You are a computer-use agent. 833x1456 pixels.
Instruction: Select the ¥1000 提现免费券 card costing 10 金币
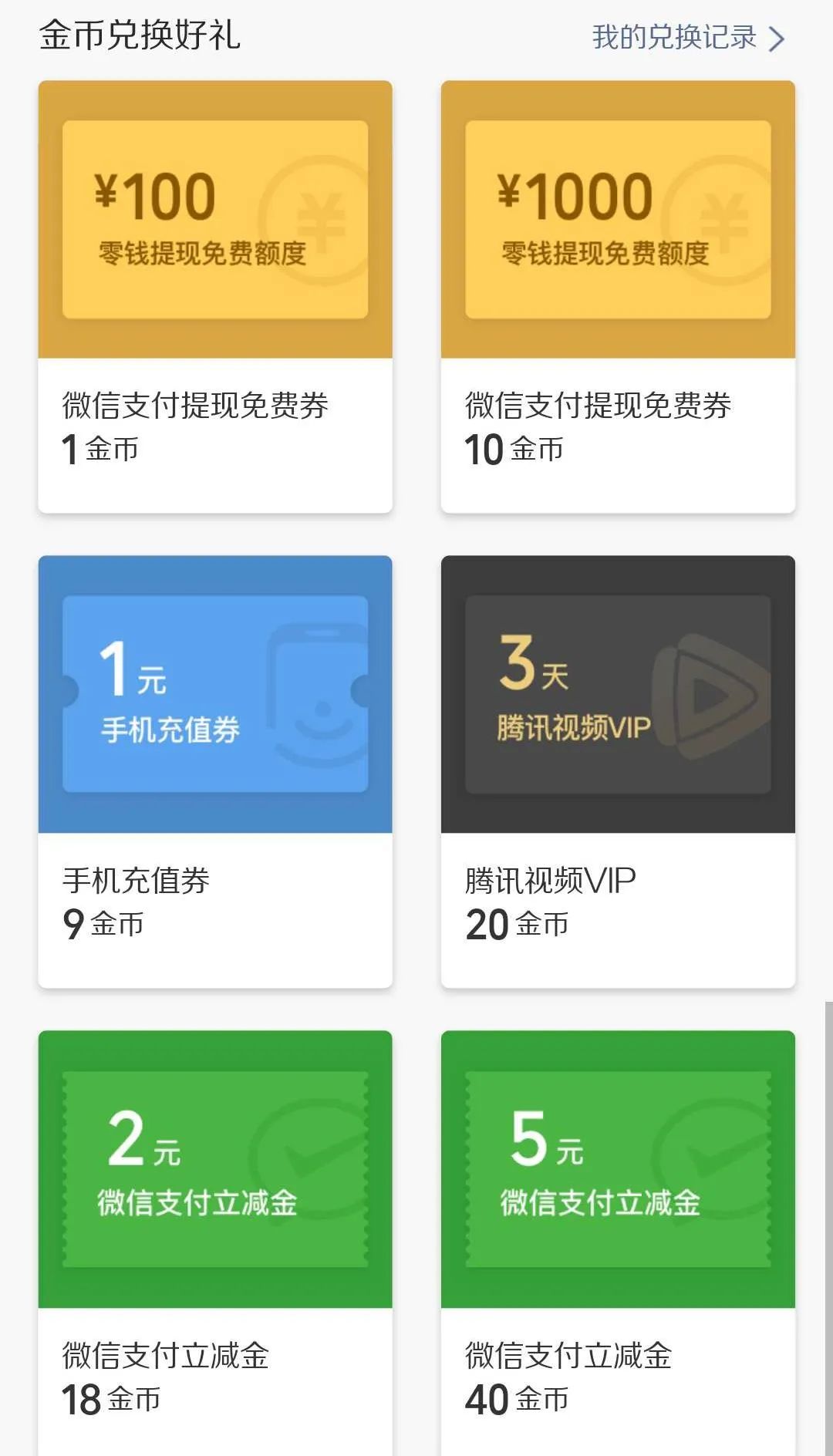[x=618, y=297]
